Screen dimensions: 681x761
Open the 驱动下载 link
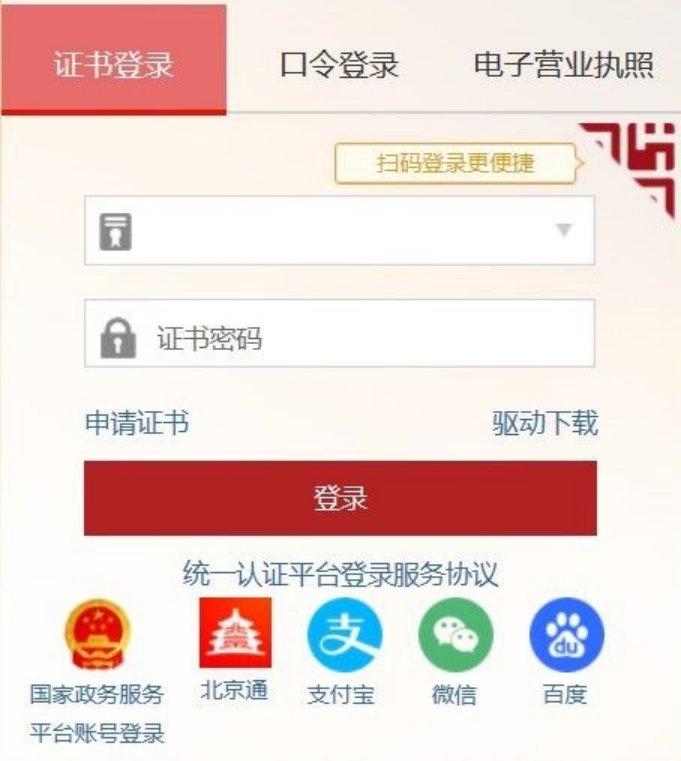[x=545, y=423]
